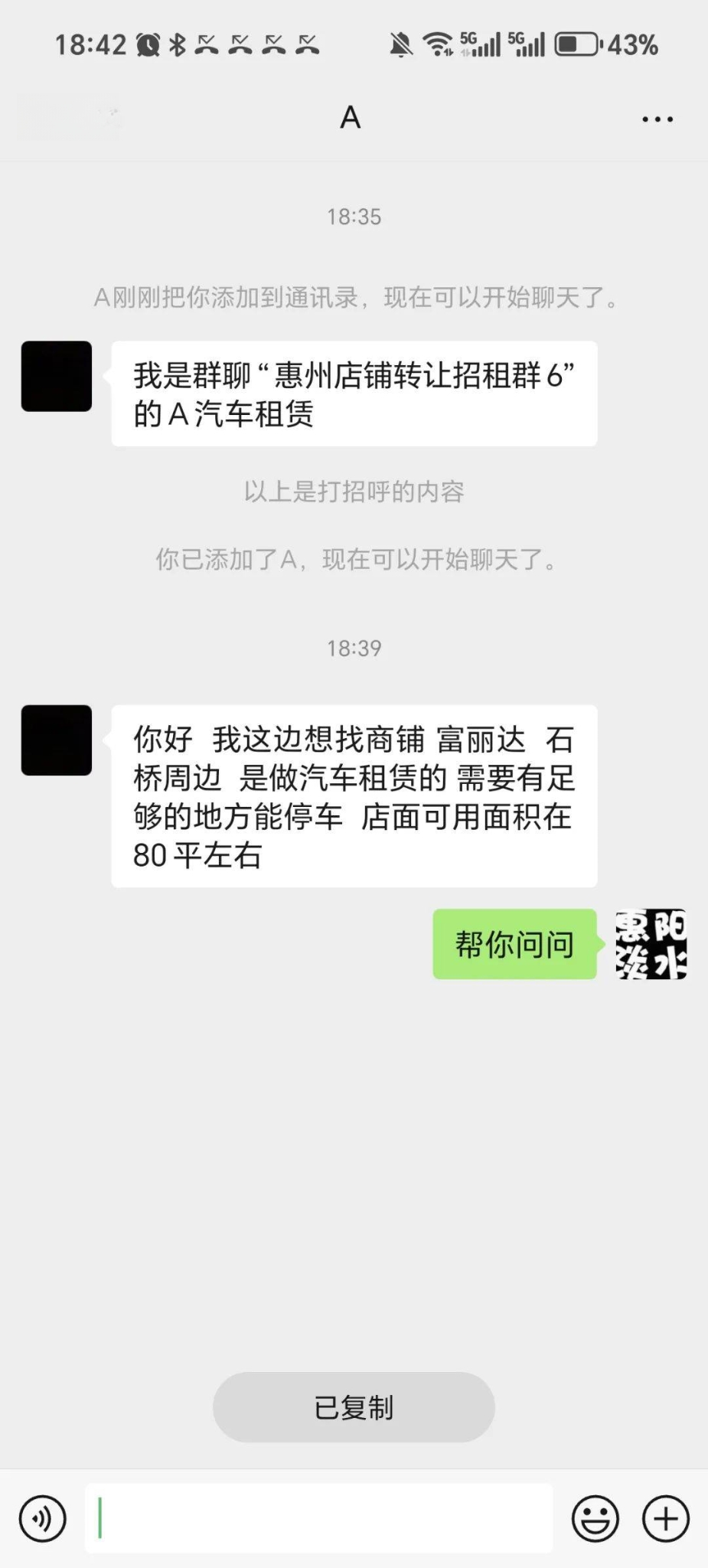Open contact A's avatar beside shop-search message
Image resolution: width=708 pixels, height=1568 pixels.
click(57, 740)
